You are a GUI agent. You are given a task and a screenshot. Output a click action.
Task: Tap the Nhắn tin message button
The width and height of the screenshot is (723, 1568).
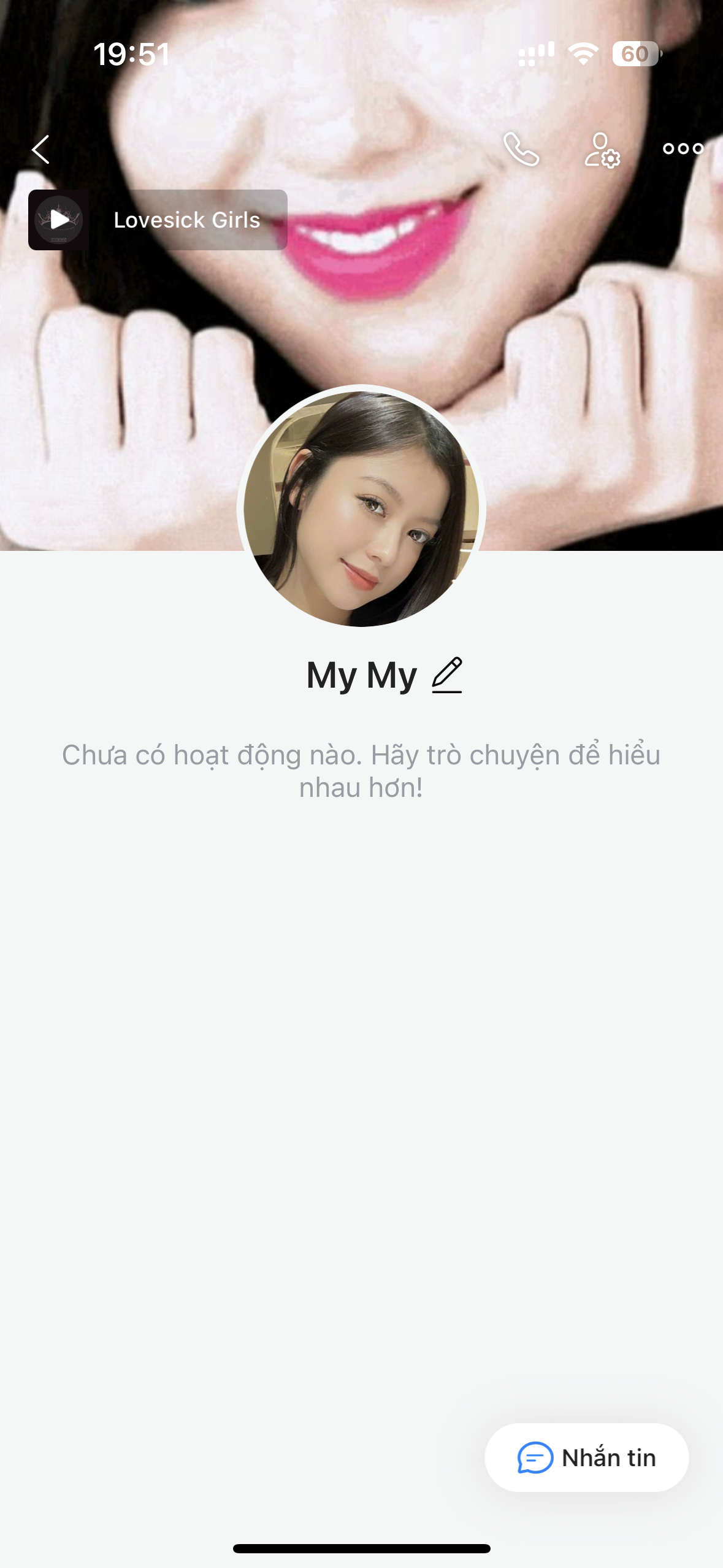[x=586, y=1458]
